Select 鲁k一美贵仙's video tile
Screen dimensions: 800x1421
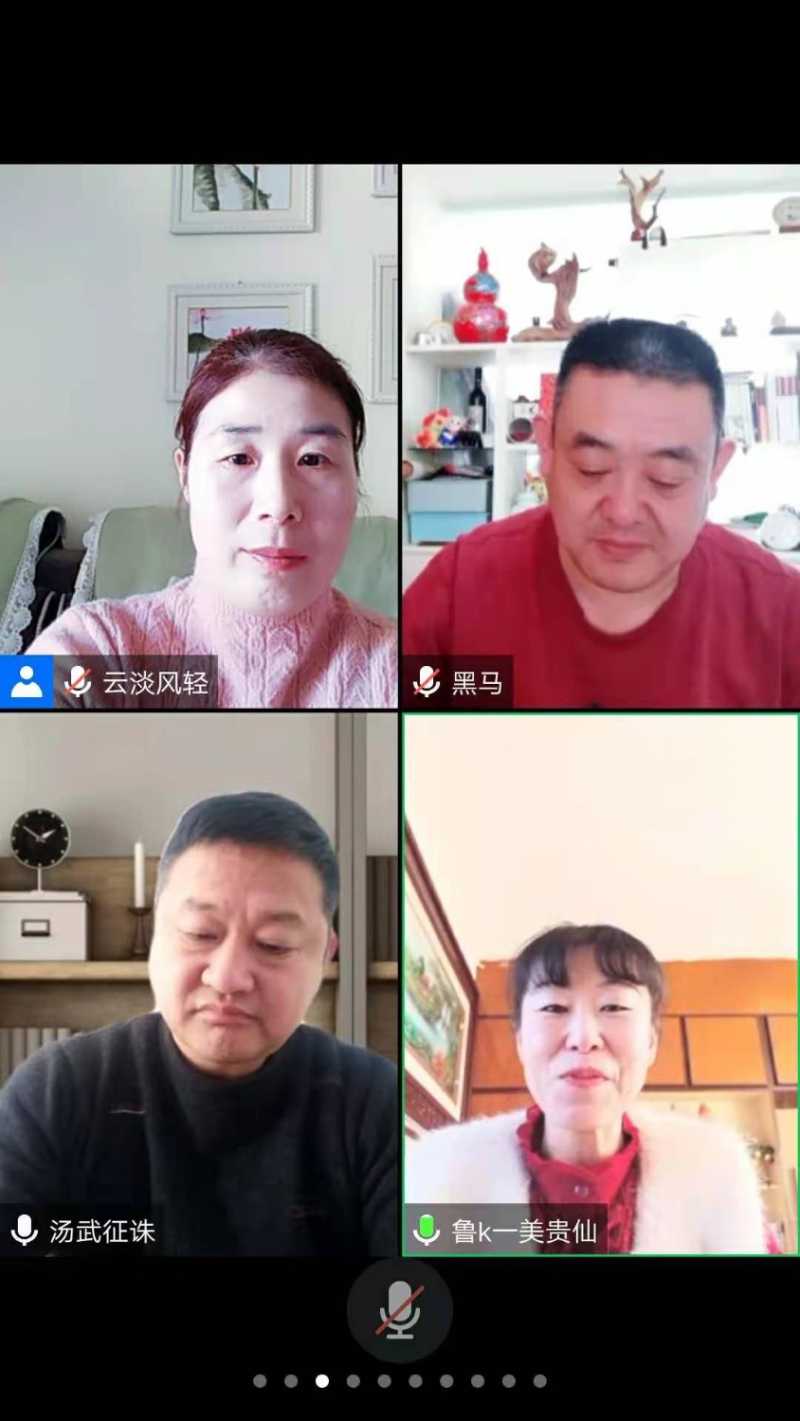coord(601,984)
